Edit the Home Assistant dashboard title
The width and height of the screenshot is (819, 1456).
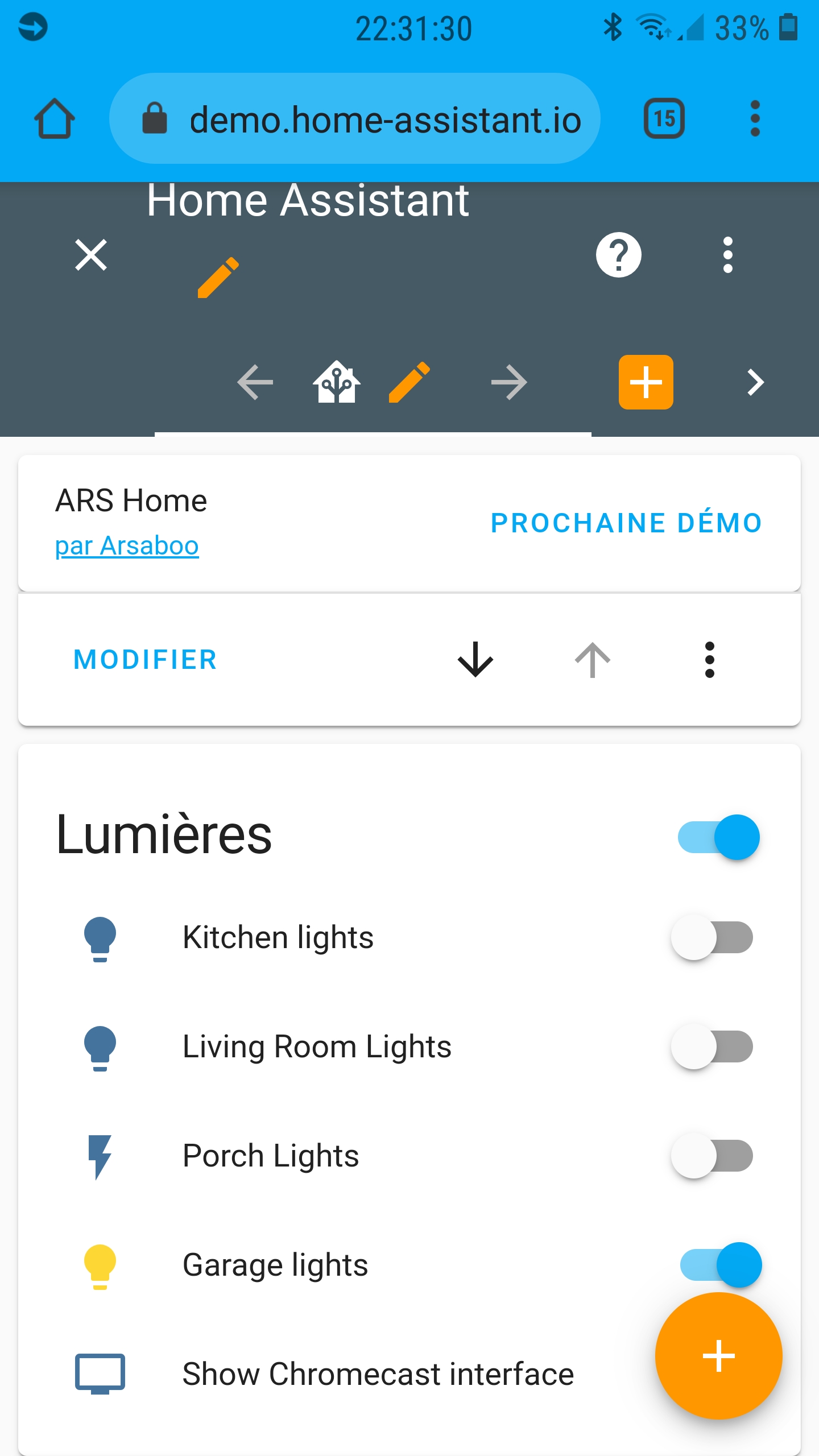point(218,277)
